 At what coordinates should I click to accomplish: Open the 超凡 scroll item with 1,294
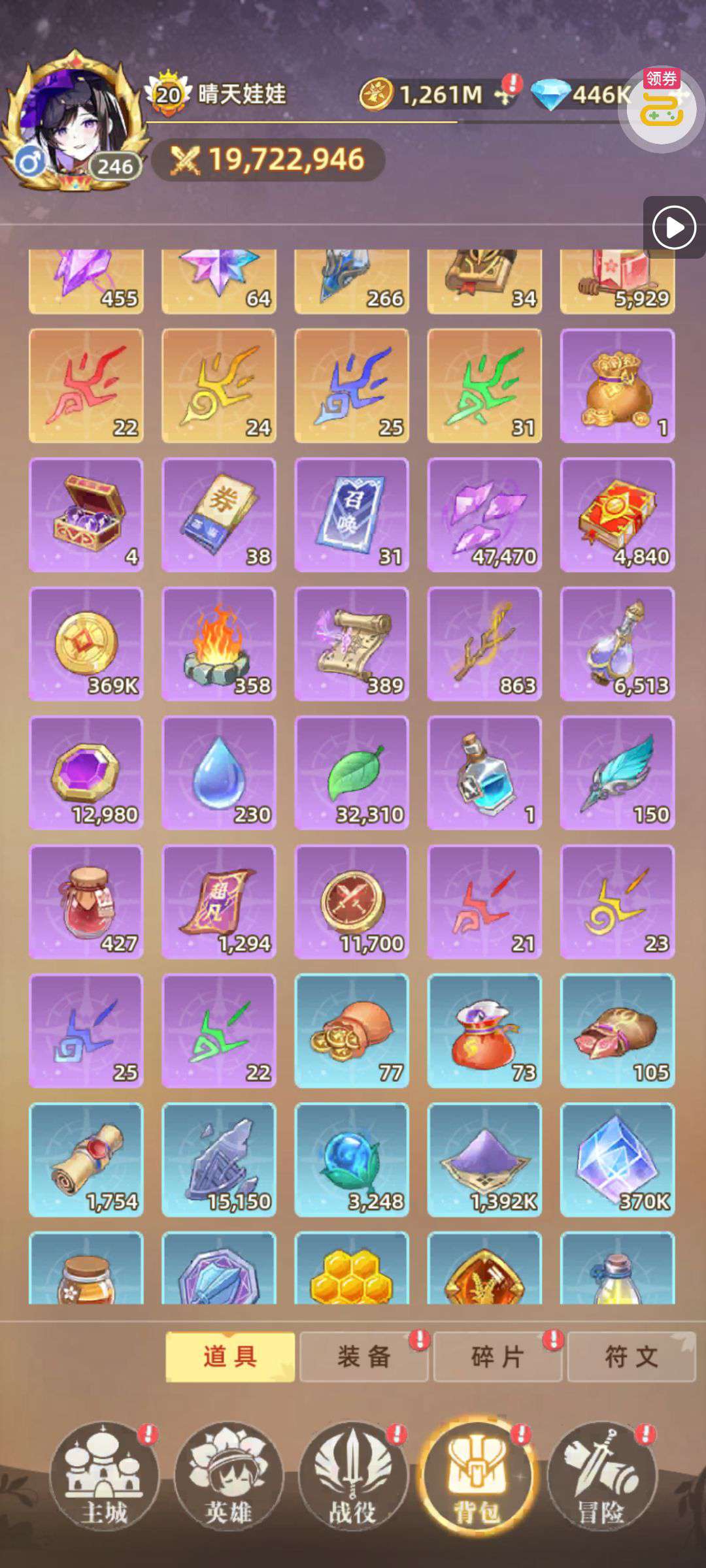219,902
